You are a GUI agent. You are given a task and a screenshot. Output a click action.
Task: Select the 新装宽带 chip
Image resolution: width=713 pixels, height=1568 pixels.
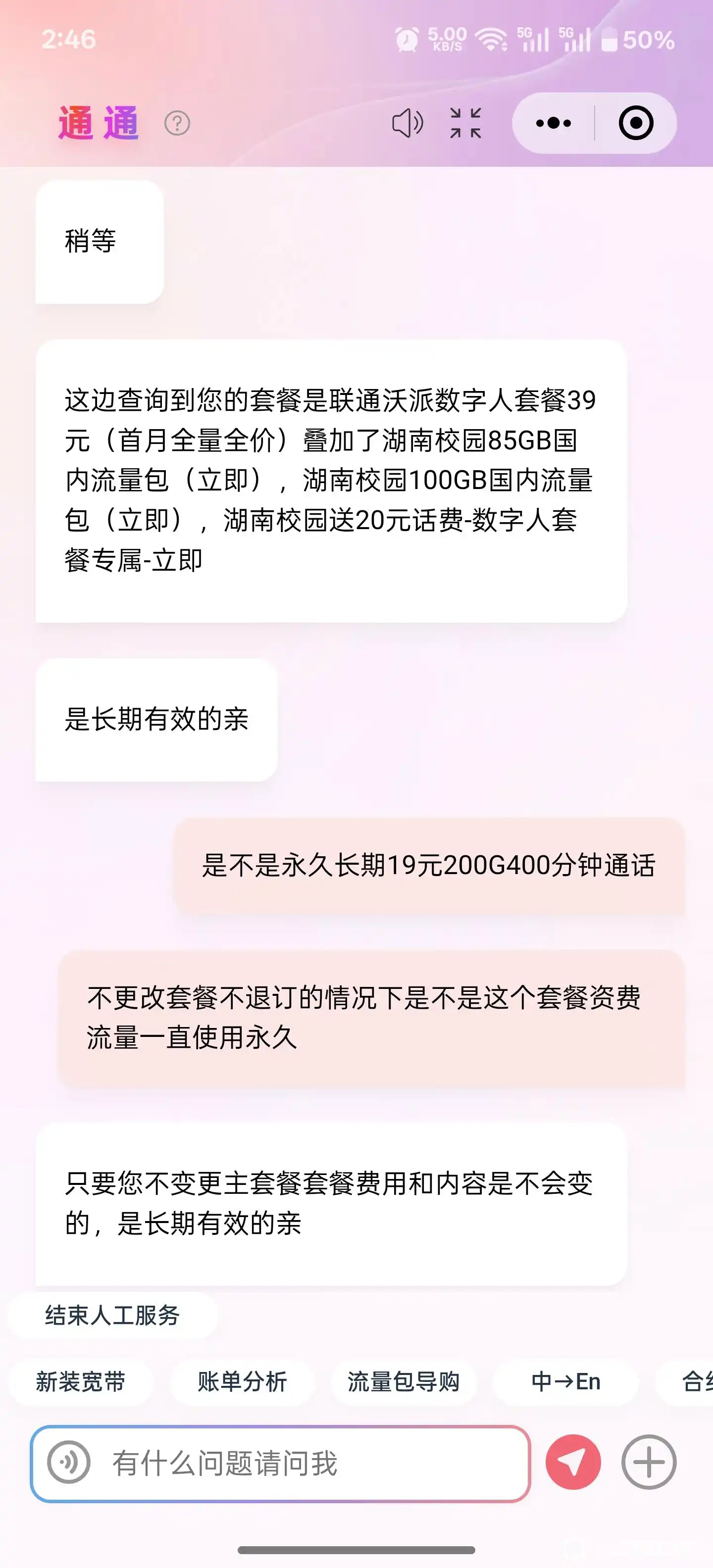coord(80,1382)
